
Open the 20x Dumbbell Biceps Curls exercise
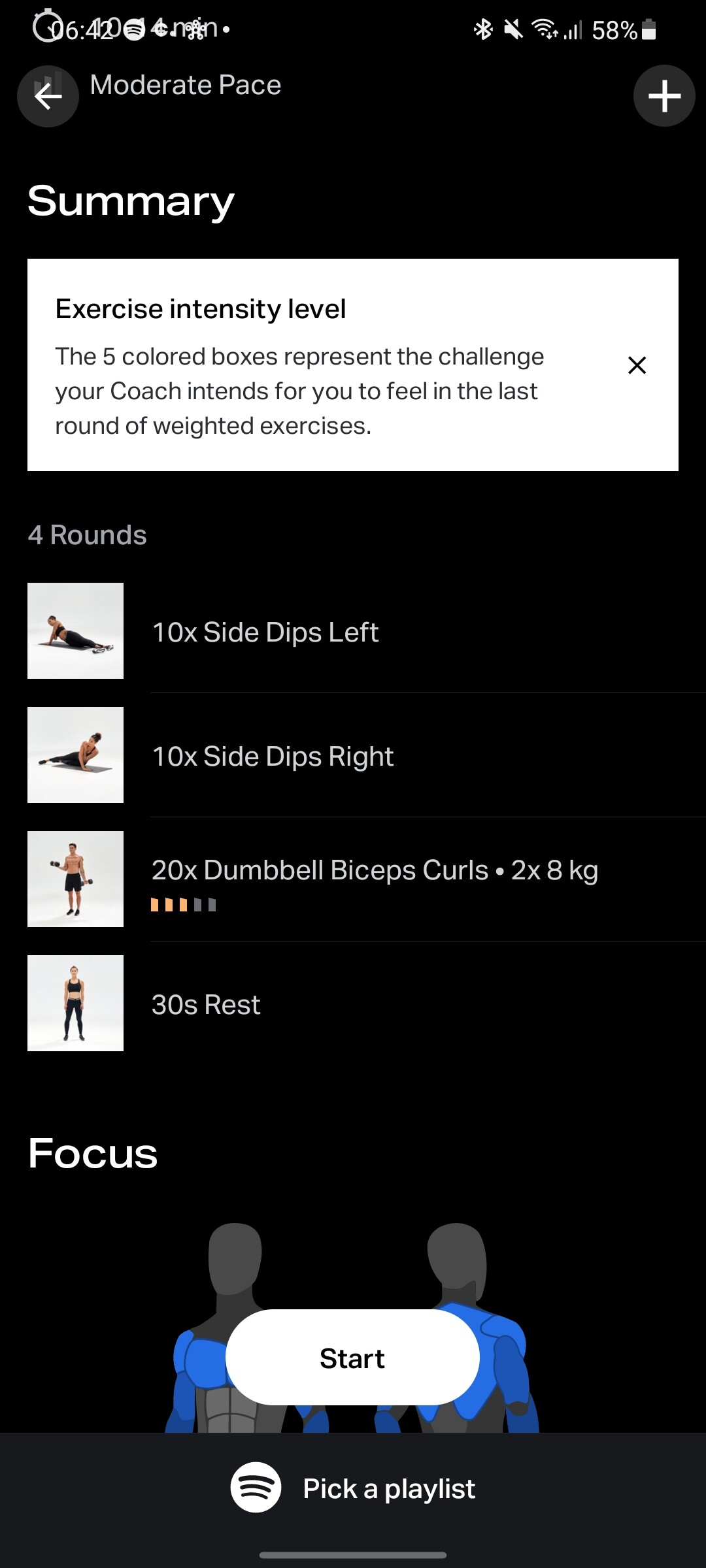coord(353,879)
